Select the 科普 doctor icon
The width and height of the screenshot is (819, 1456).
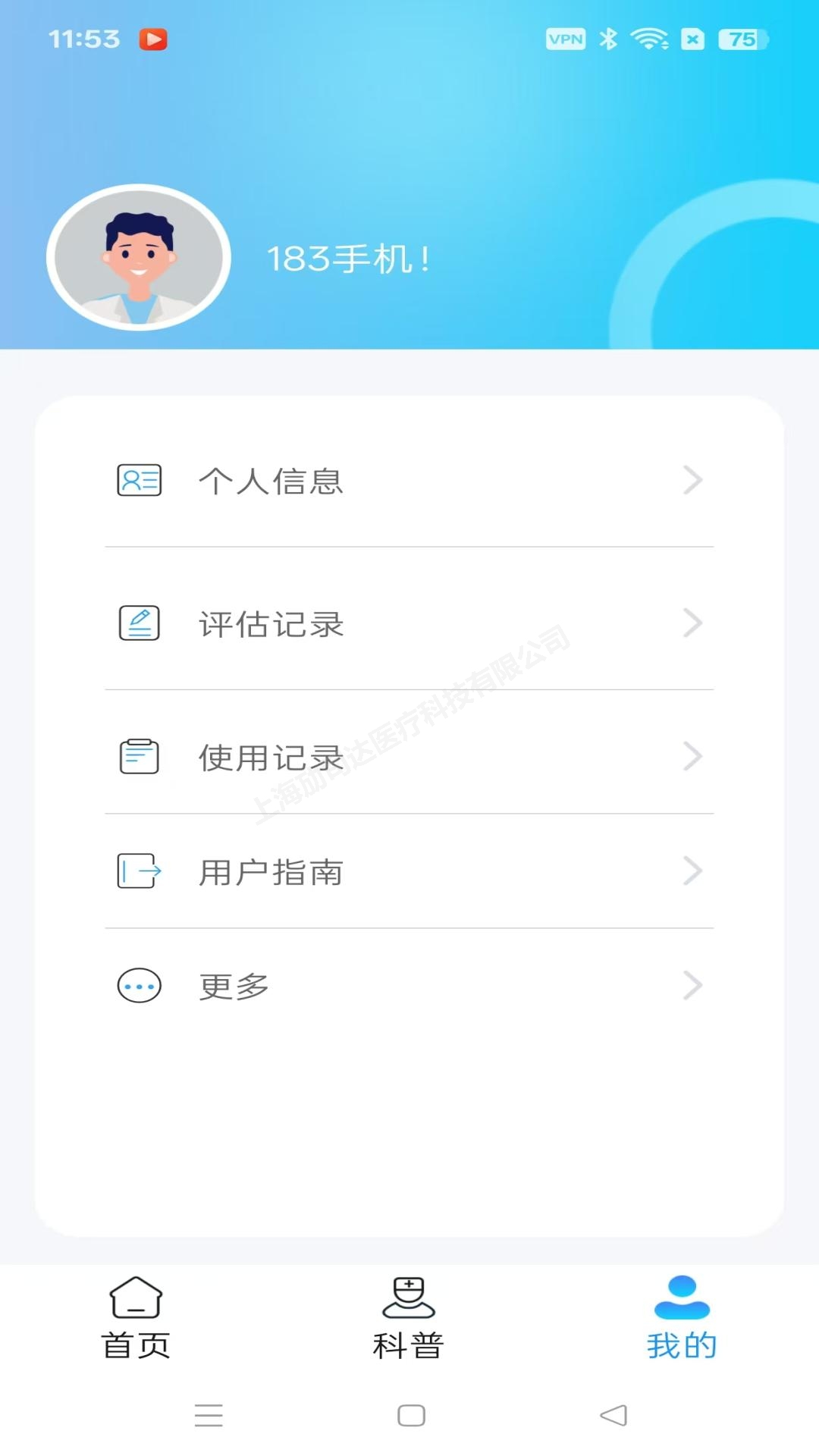409,1293
